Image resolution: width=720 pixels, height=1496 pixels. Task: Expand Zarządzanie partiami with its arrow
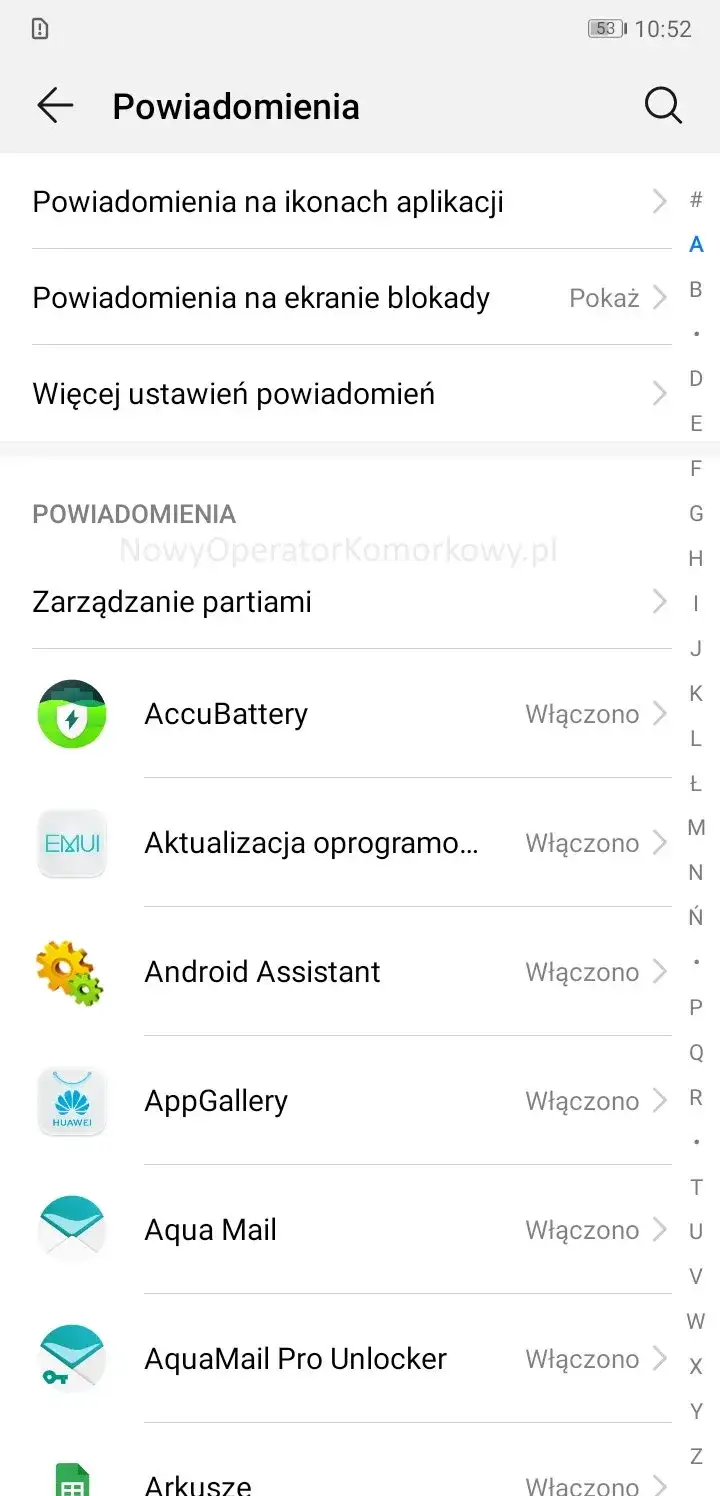click(x=658, y=601)
